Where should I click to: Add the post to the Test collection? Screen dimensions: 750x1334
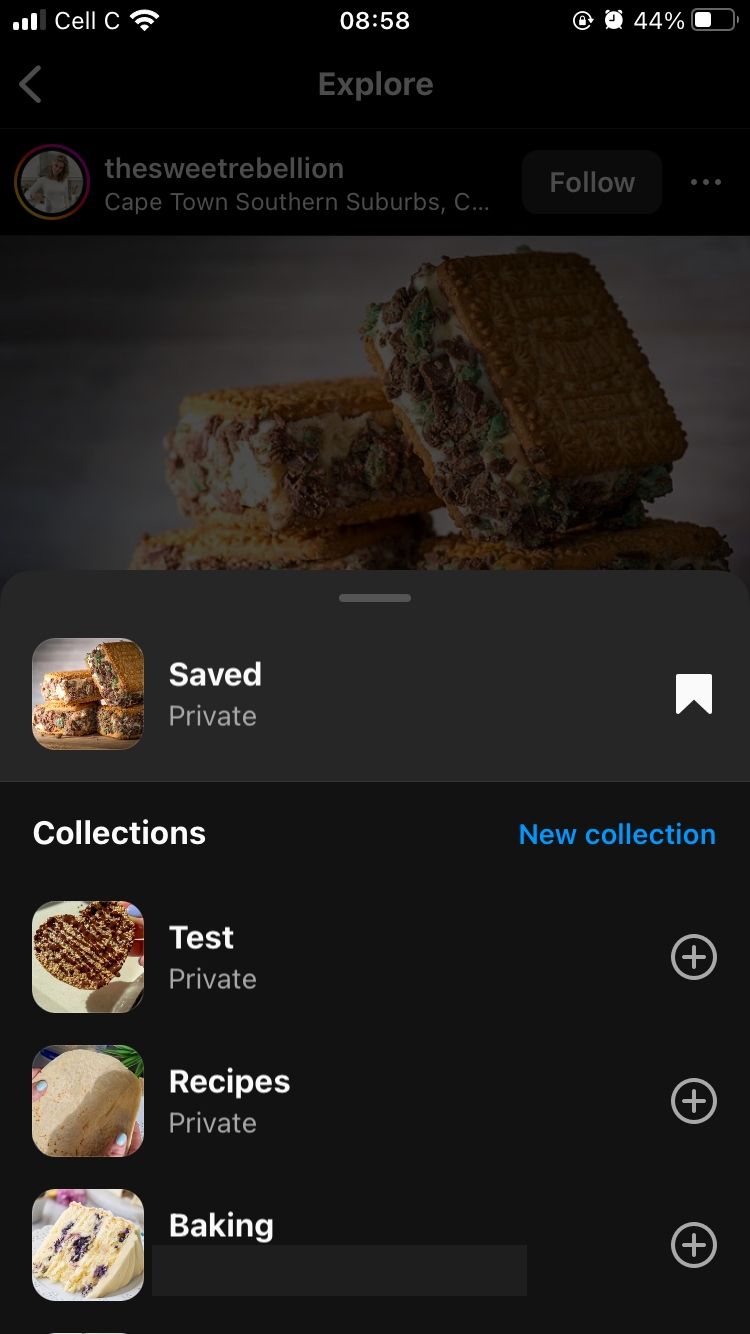pyautogui.click(x=693, y=957)
